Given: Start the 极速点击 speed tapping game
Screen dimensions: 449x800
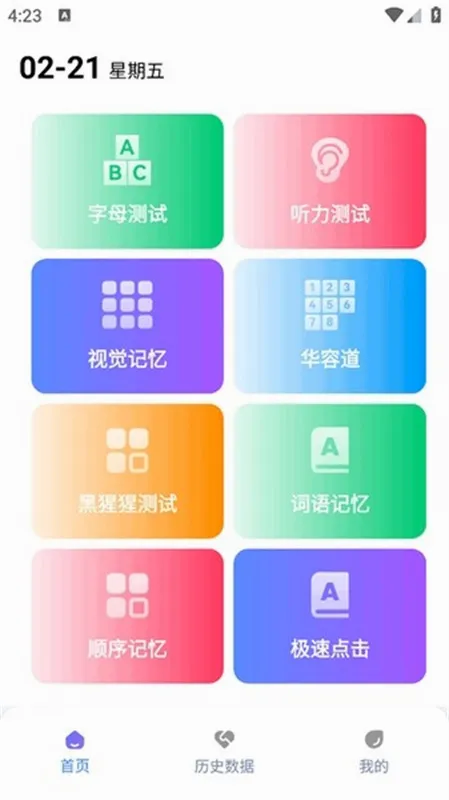Looking at the screenshot, I should [x=330, y=616].
